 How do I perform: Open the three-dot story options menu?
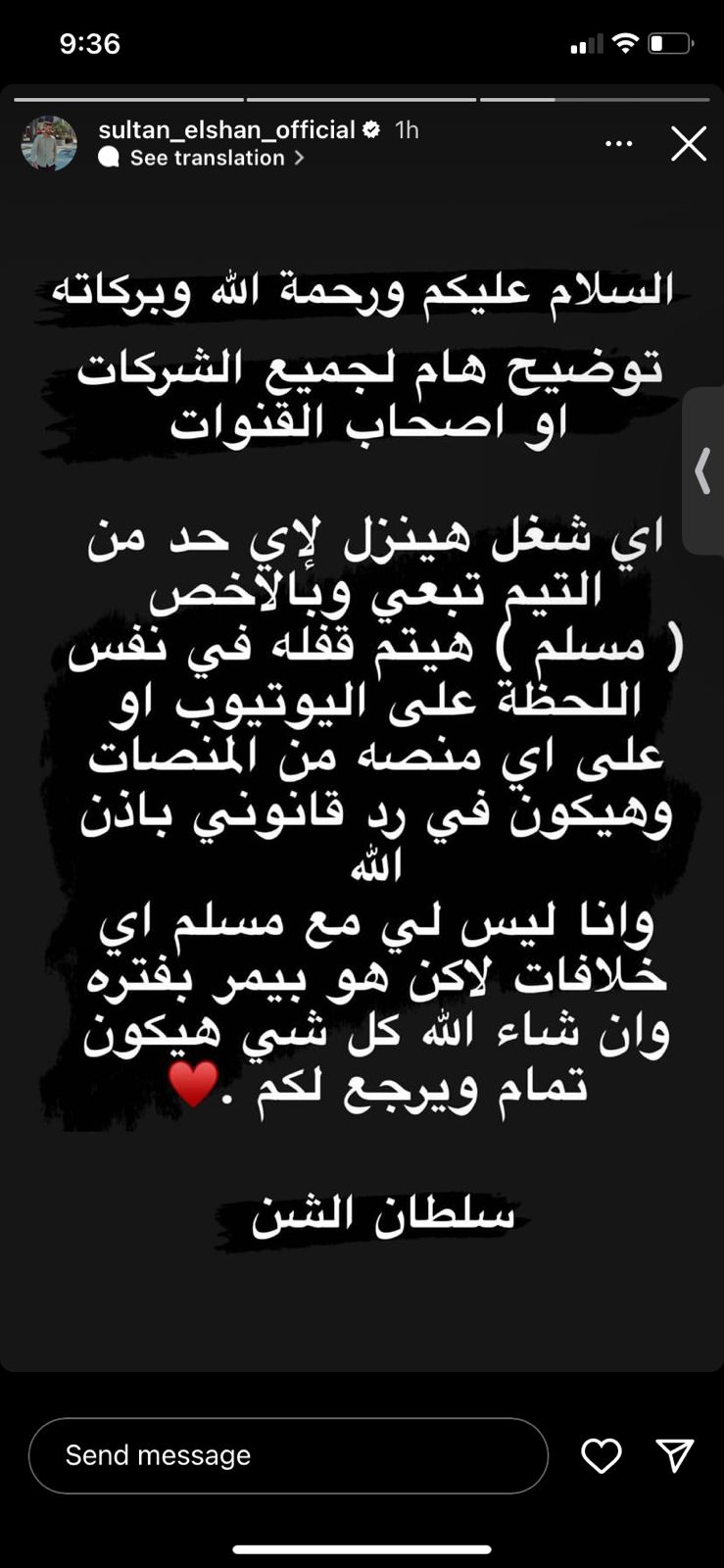(x=618, y=144)
